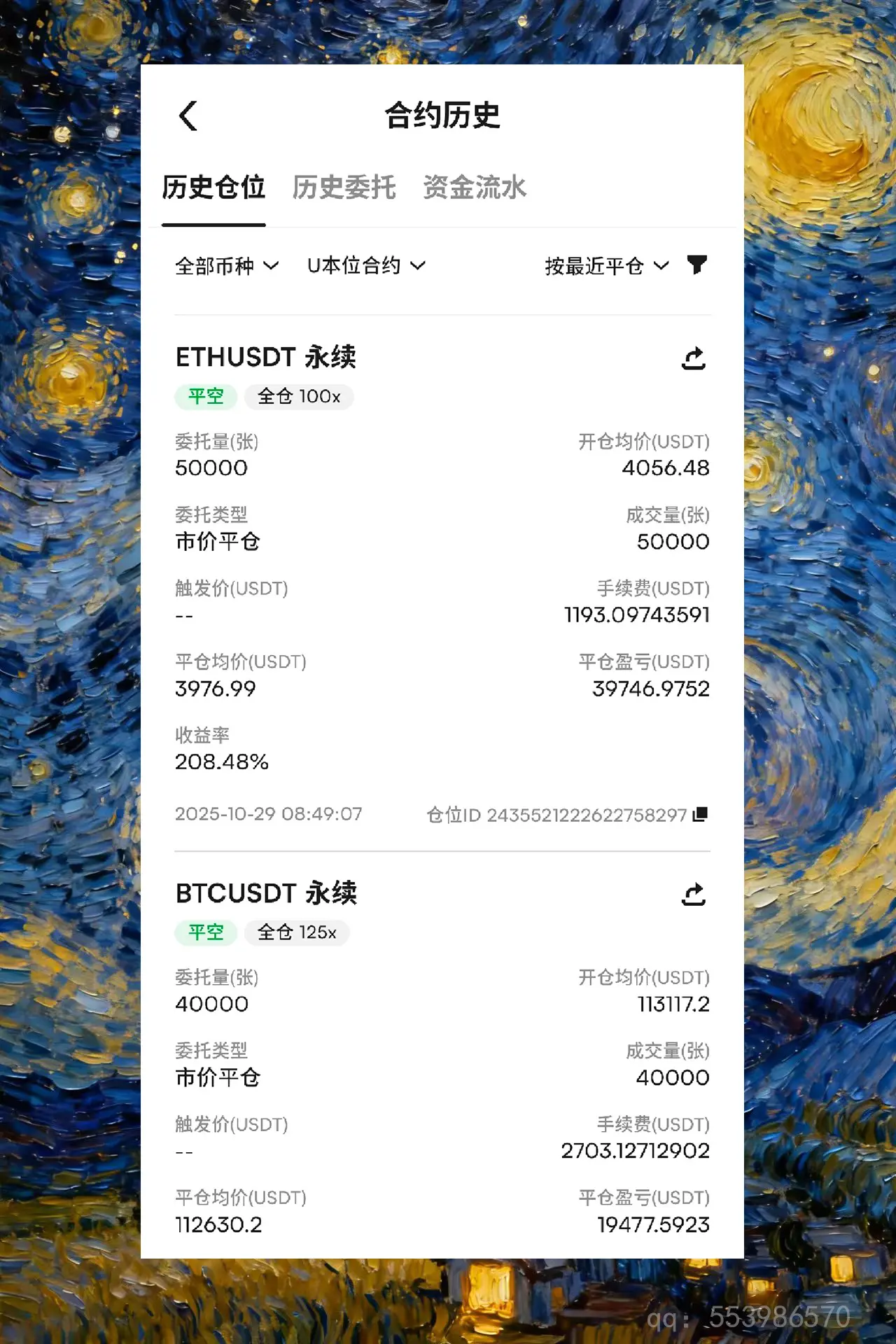Click the 2025-10-29 close timestamp
896x1344 pixels.
[268, 813]
